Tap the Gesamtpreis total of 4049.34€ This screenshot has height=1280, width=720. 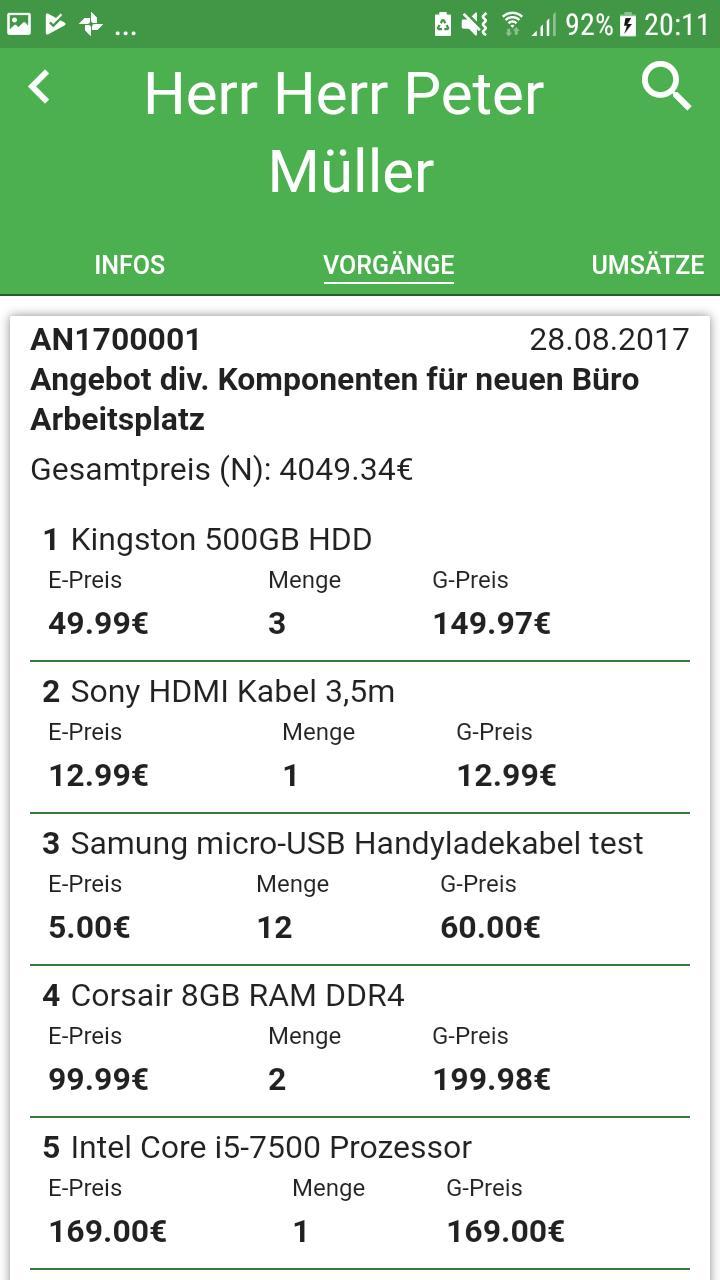(x=222, y=468)
